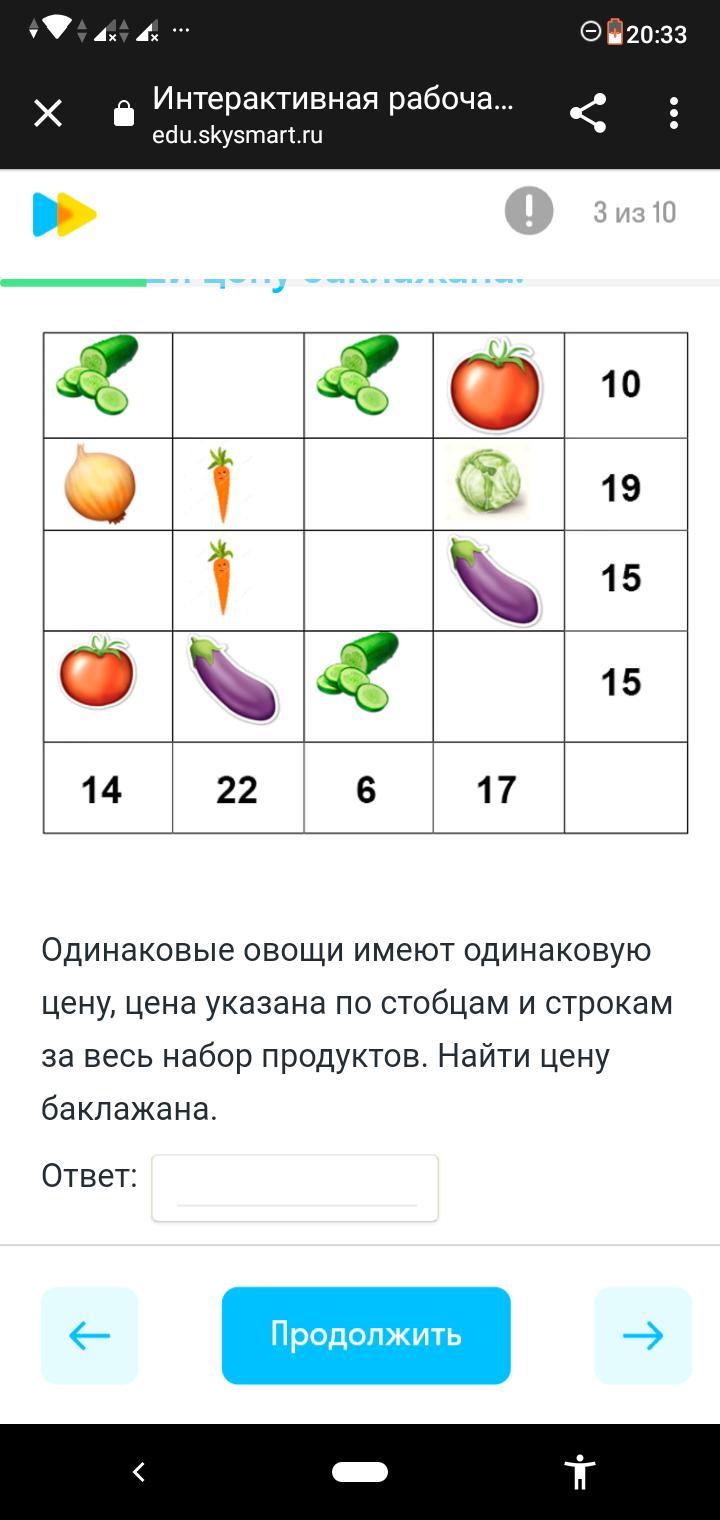Go to the next question arrow
Image resolution: width=720 pixels, height=1520 pixels.
pos(643,1335)
